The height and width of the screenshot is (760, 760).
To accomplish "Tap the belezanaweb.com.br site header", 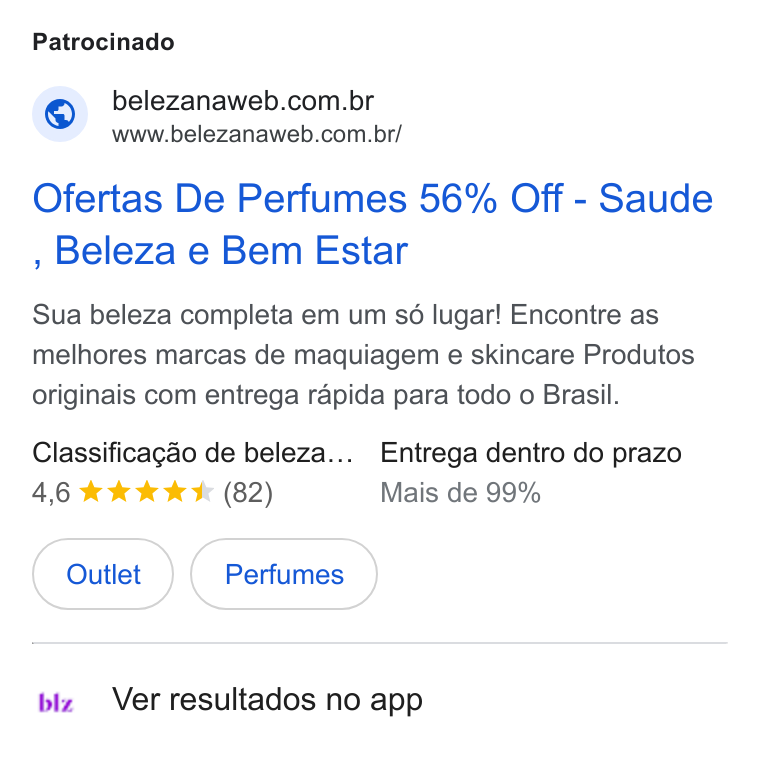I will click(x=217, y=115).
